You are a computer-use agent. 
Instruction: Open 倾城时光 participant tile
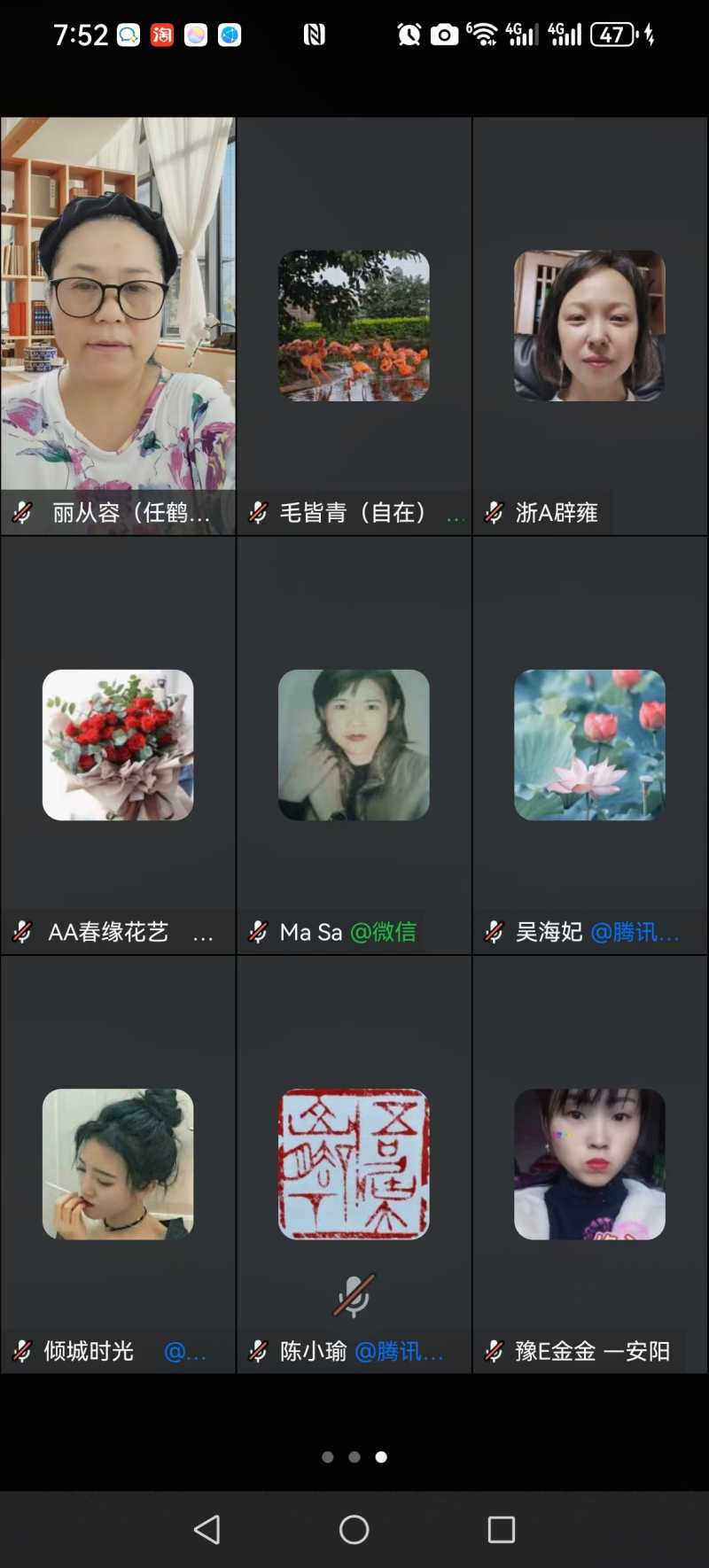(118, 1164)
